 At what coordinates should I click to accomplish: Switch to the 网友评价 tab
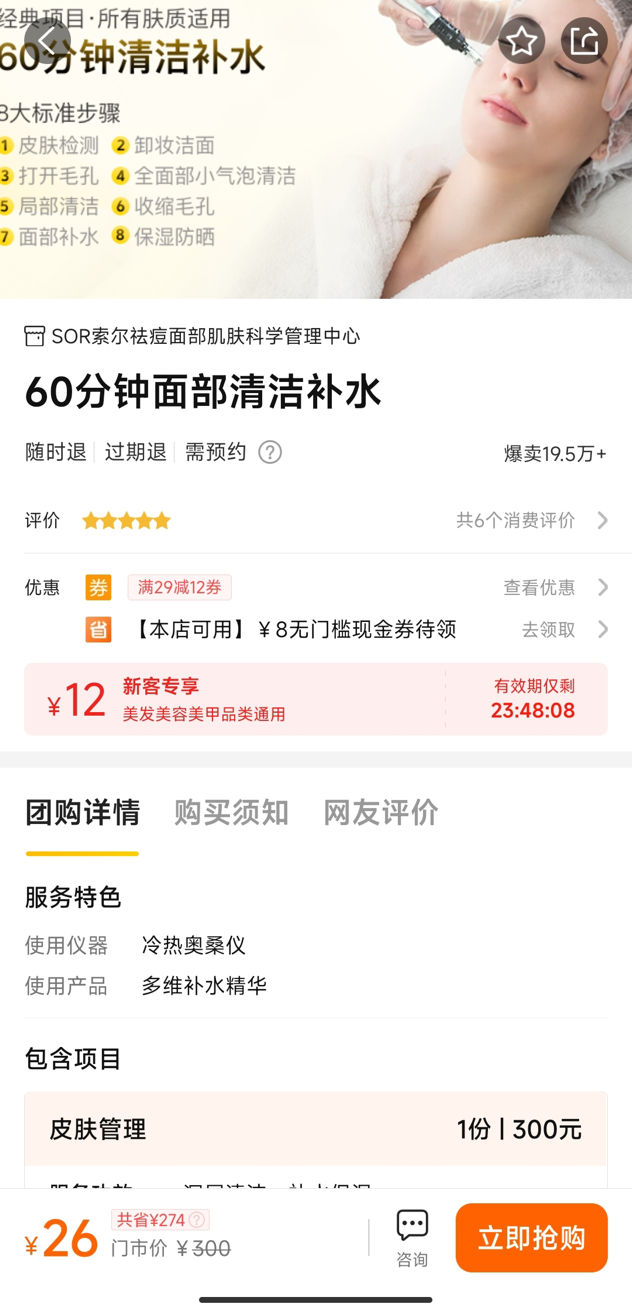[380, 812]
